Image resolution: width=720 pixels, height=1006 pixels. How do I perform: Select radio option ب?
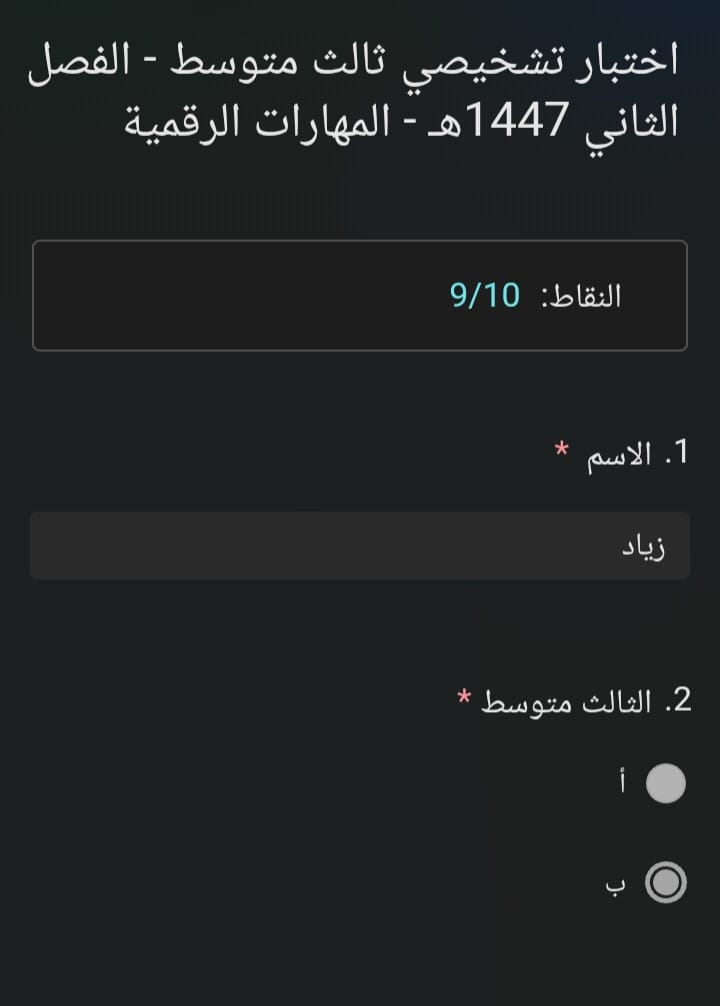click(666, 883)
